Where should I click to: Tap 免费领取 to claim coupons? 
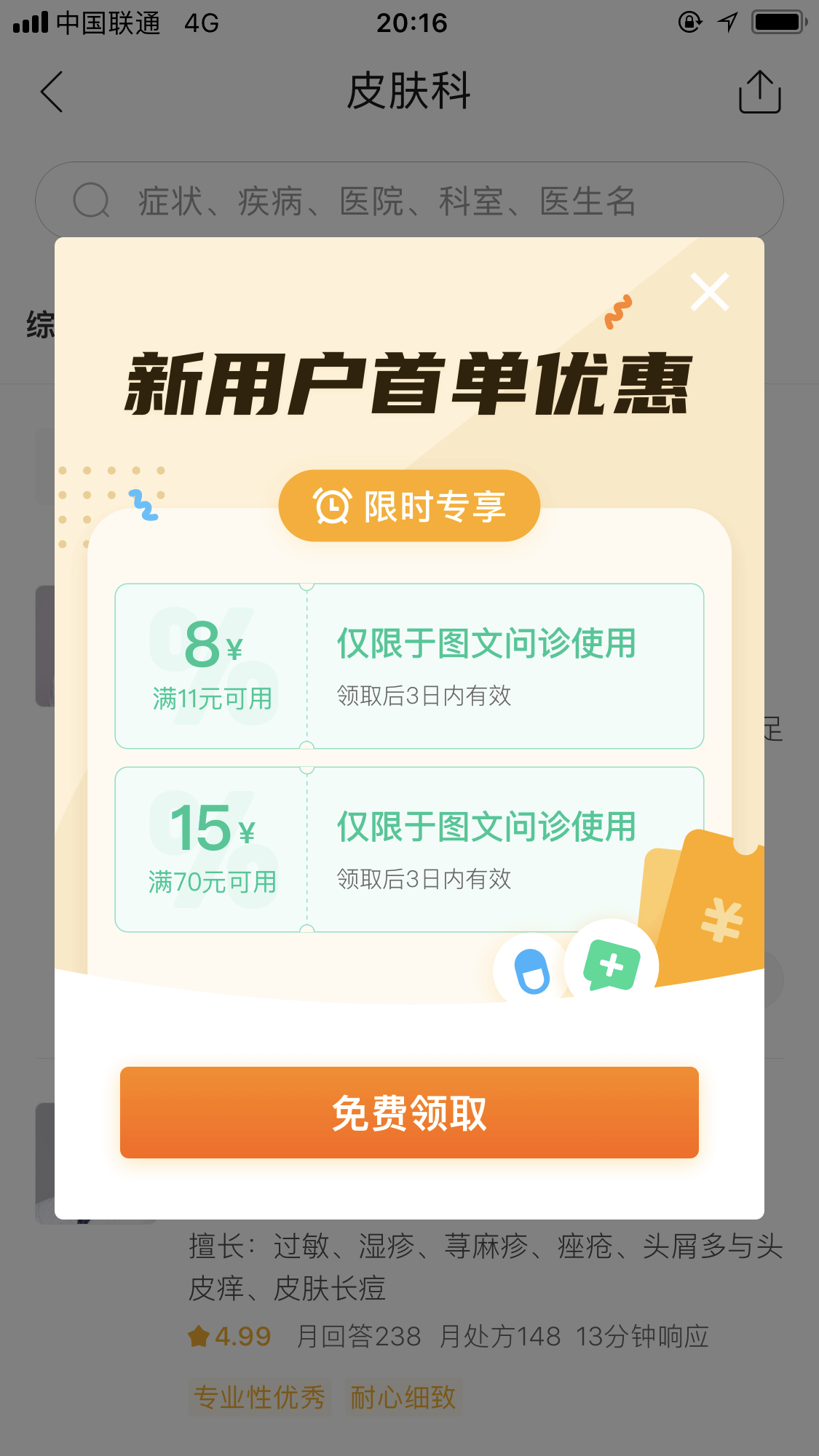pyautogui.click(x=409, y=1112)
